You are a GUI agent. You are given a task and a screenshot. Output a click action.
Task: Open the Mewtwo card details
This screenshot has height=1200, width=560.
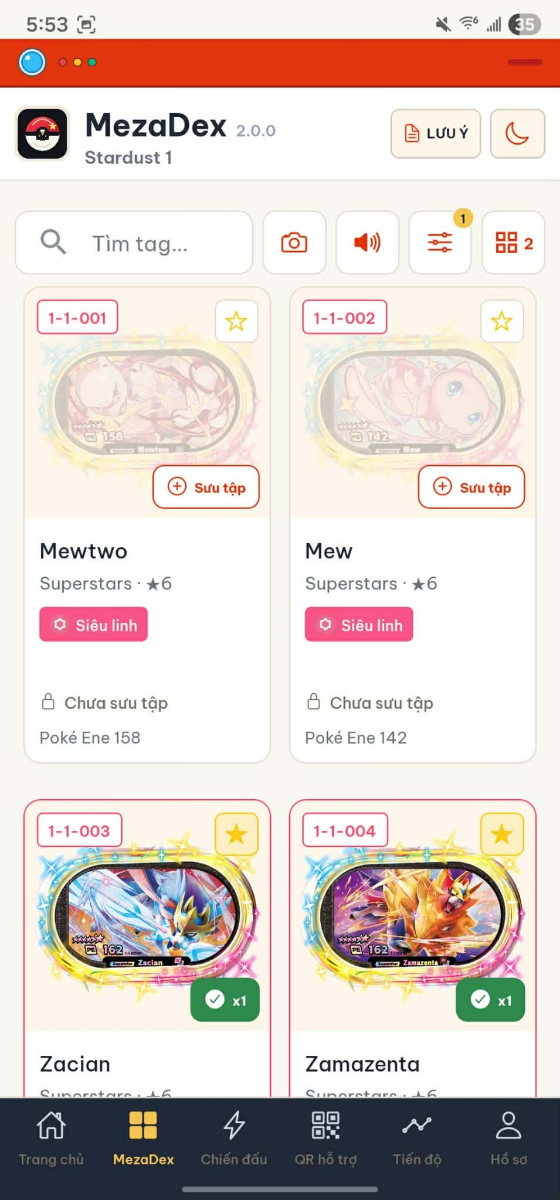tap(147, 526)
